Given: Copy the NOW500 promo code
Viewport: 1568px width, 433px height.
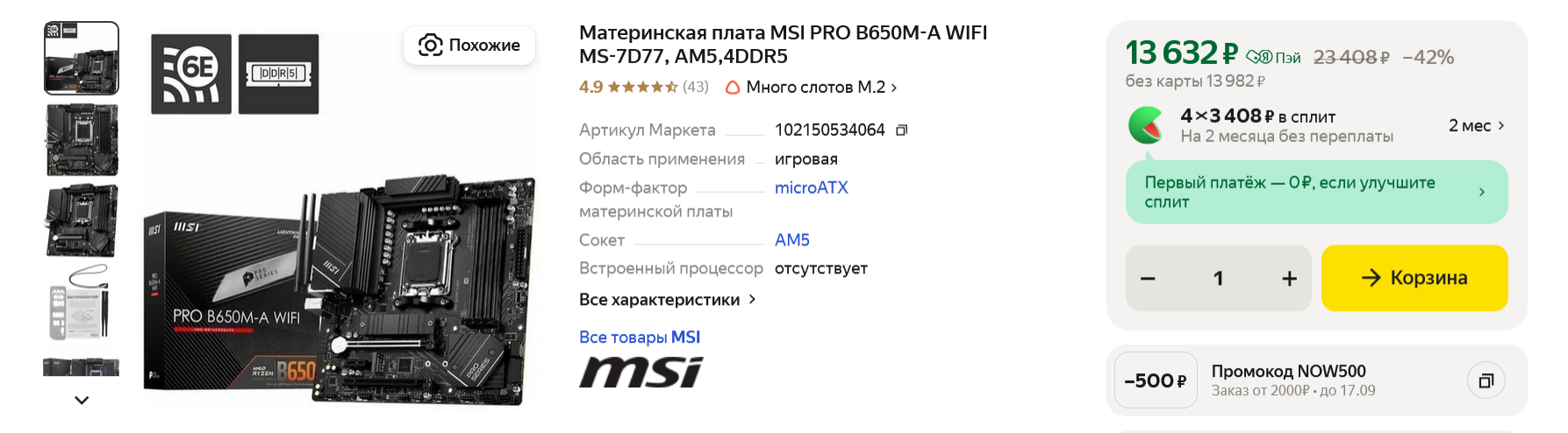Looking at the screenshot, I should [1486, 380].
